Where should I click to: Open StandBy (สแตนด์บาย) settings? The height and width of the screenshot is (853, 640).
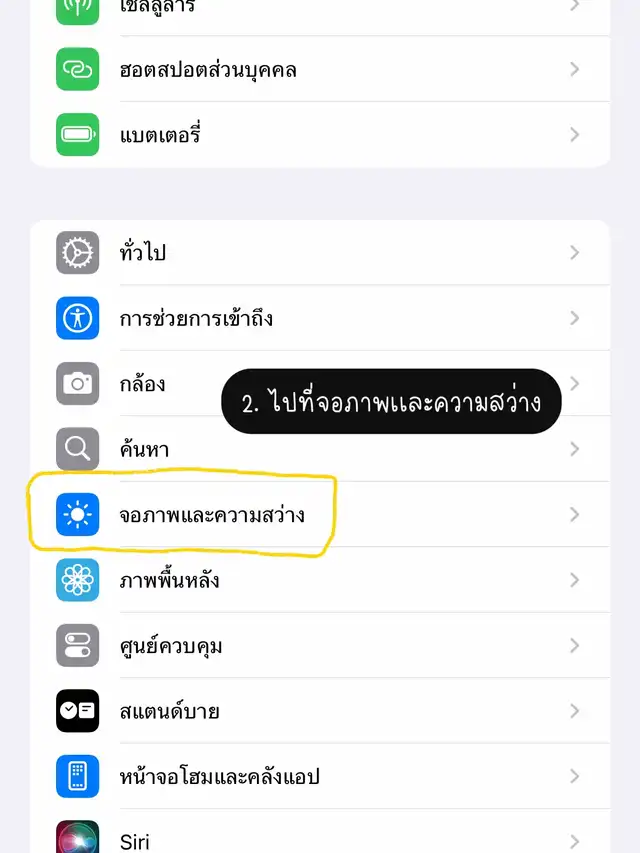(168, 712)
